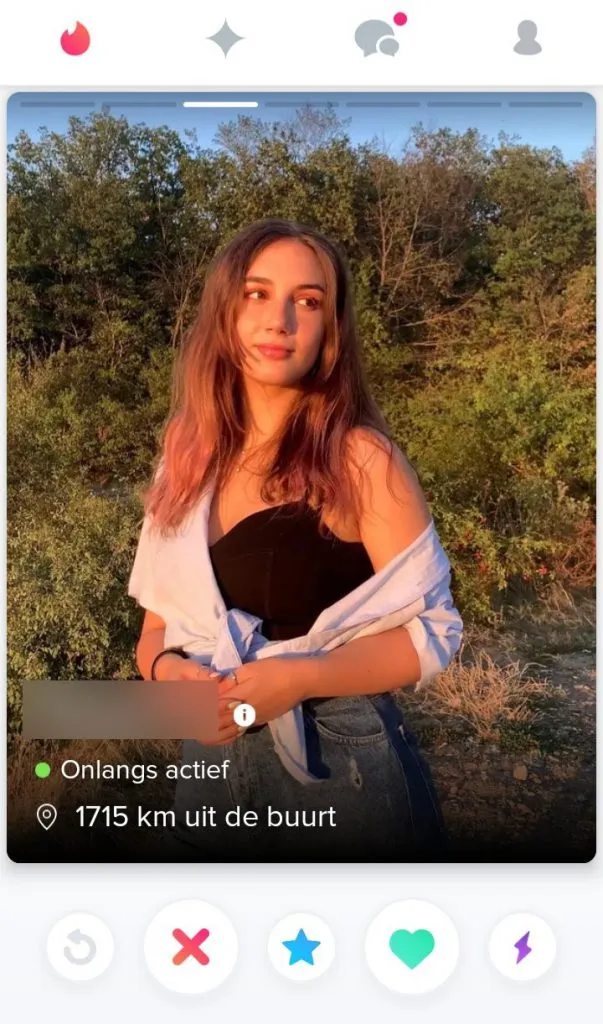Like this profile with the heart

[x=412, y=947]
